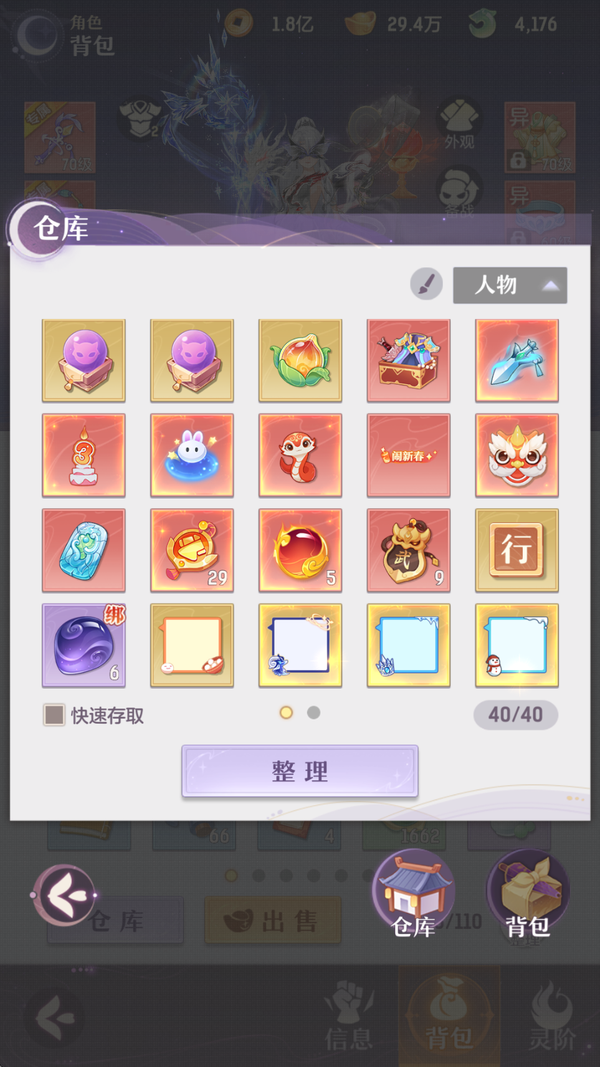The width and height of the screenshot is (600, 1067).
Task: Toggle the 快速存取 checkbox
Action: pos(54,715)
